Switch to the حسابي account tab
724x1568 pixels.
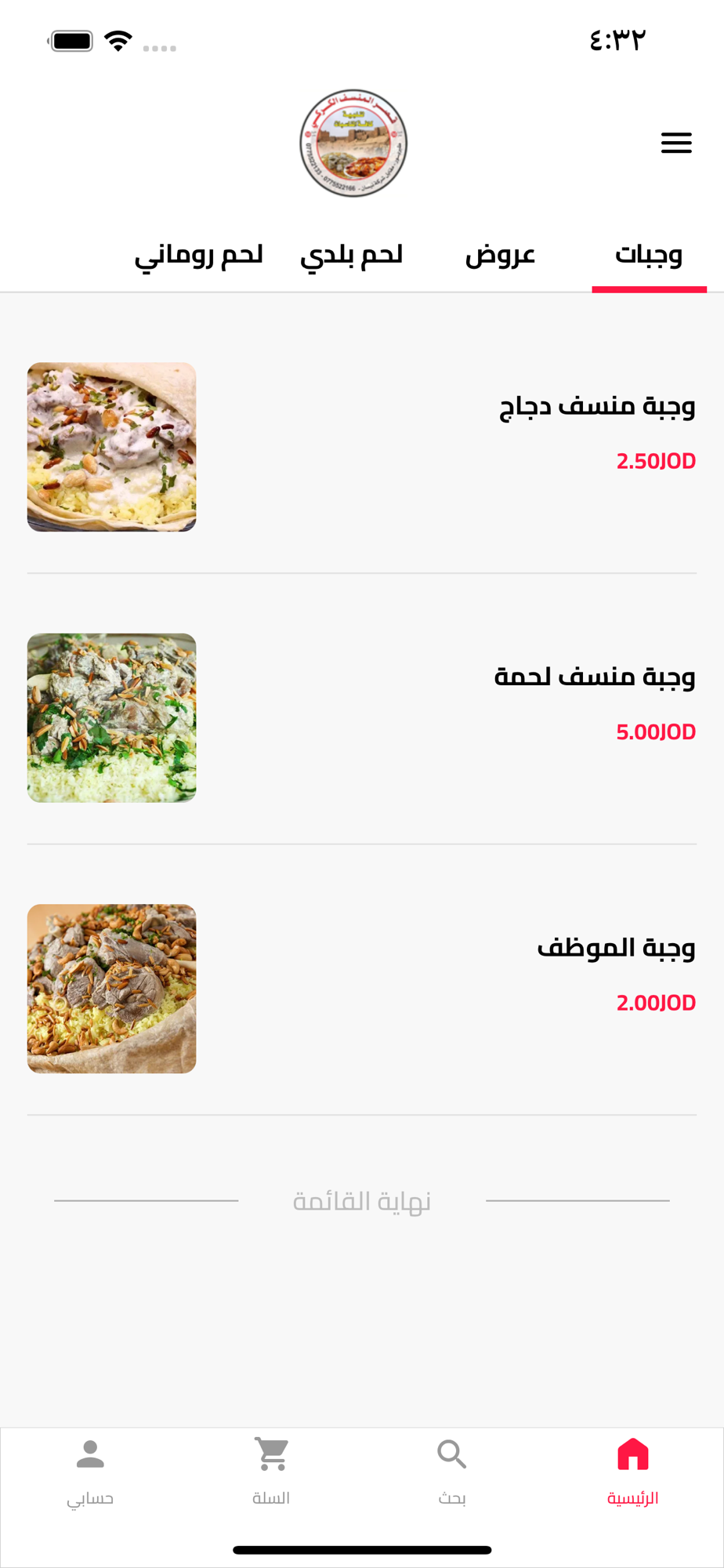point(90,1471)
